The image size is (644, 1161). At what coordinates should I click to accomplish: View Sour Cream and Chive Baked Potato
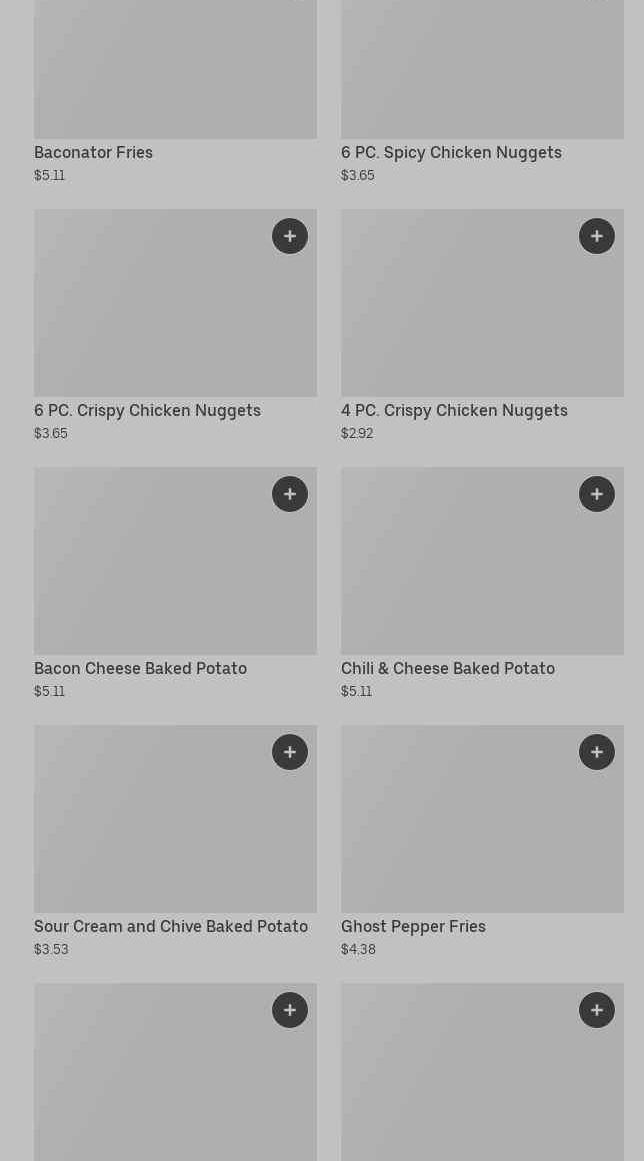click(x=171, y=926)
